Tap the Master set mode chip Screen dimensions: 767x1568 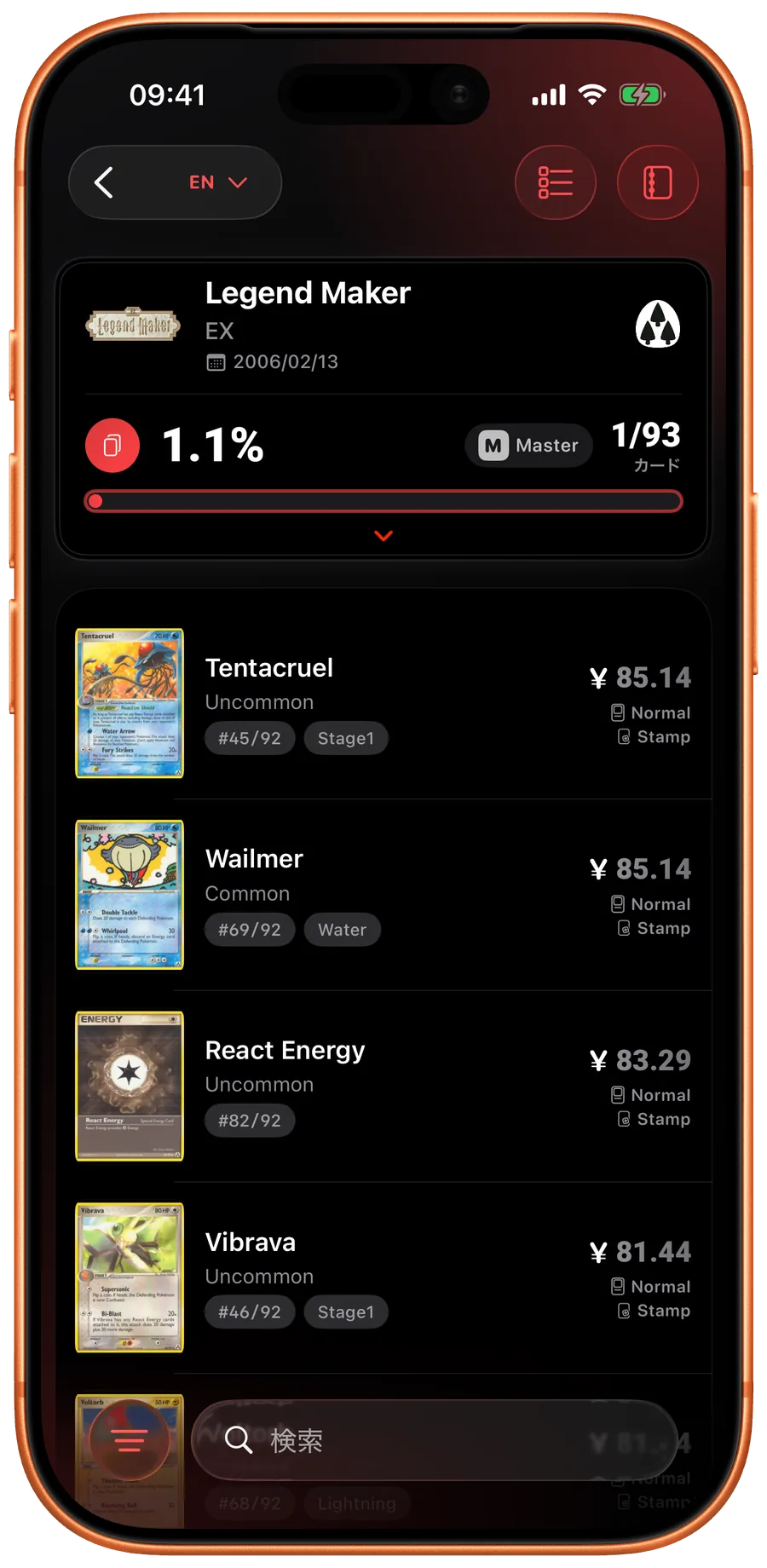pyautogui.click(x=528, y=445)
